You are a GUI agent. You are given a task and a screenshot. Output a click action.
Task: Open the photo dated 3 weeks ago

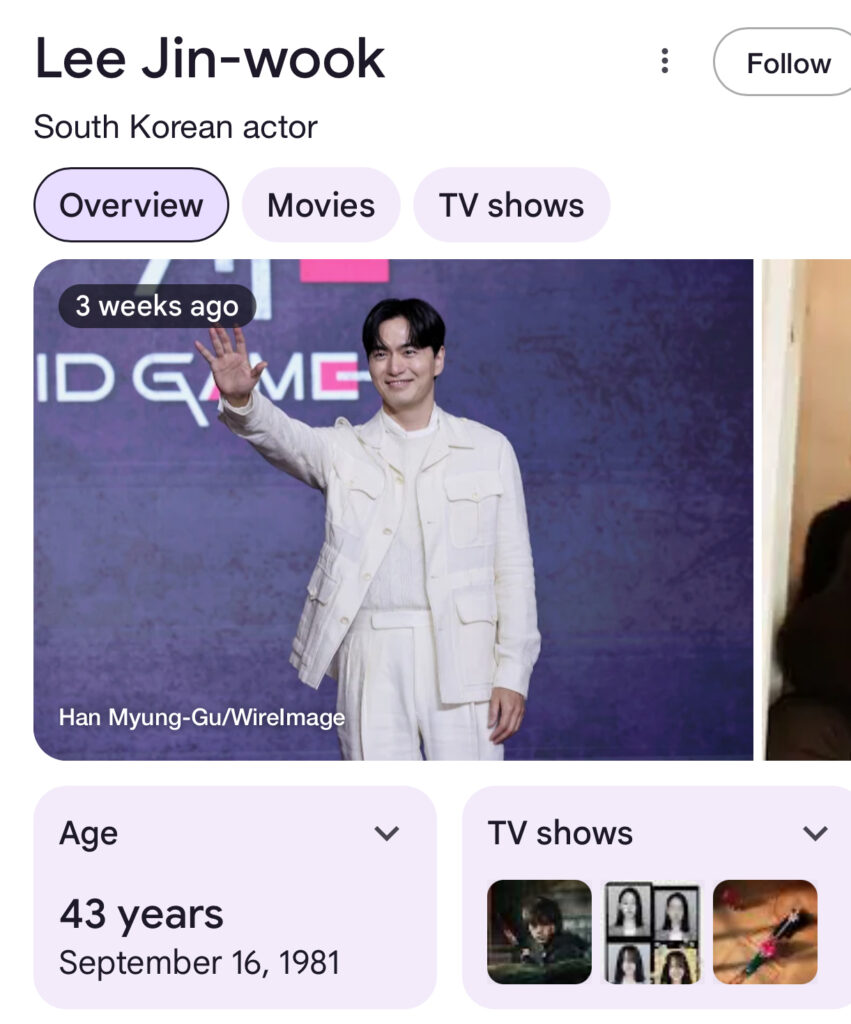point(392,510)
